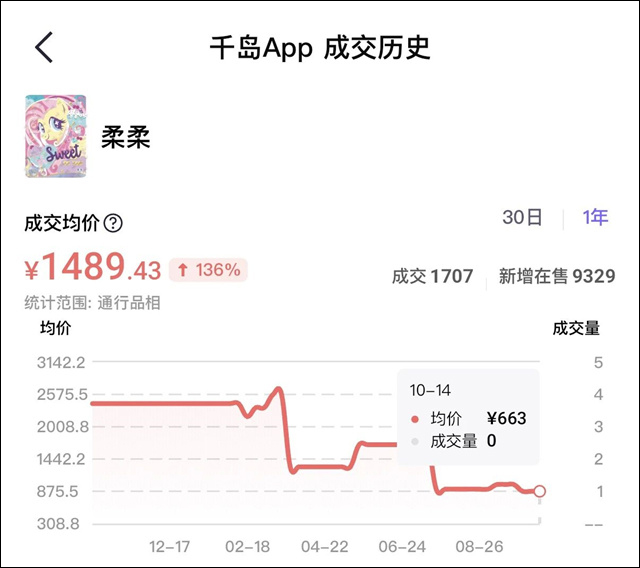Go back from the 成交历史 page
The height and width of the screenshot is (568, 640).
click(43, 47)
